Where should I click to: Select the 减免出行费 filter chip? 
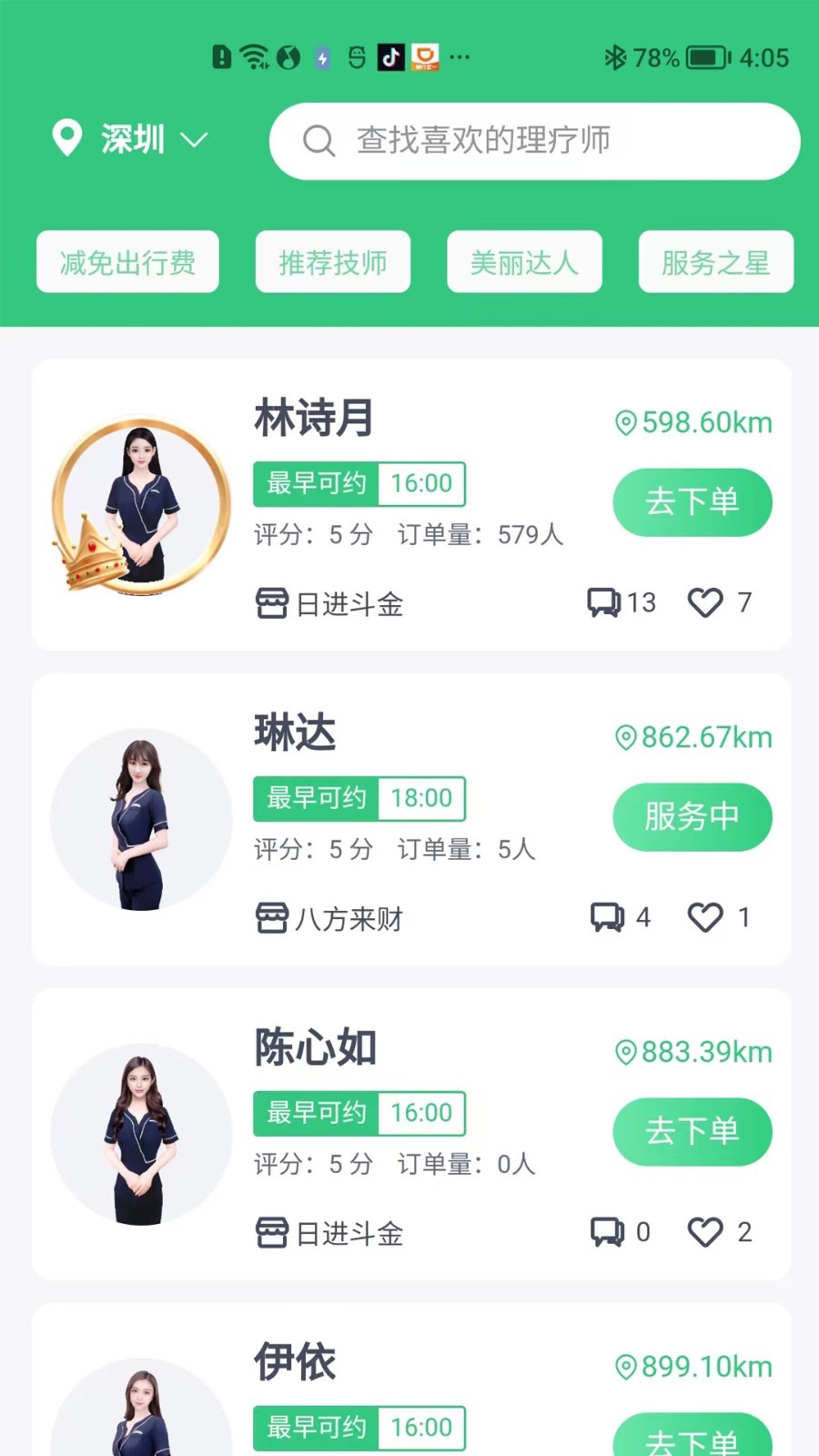pyautogui.click(x=127, y=262)
